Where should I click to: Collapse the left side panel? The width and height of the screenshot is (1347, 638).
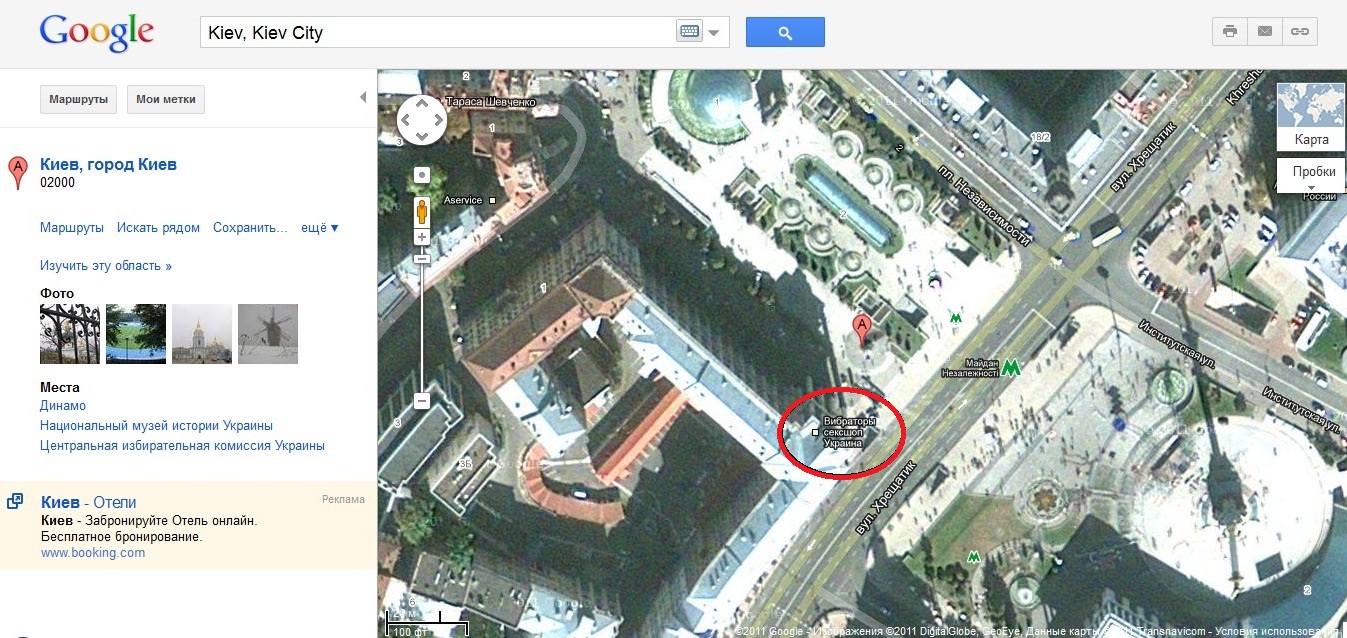363,97
